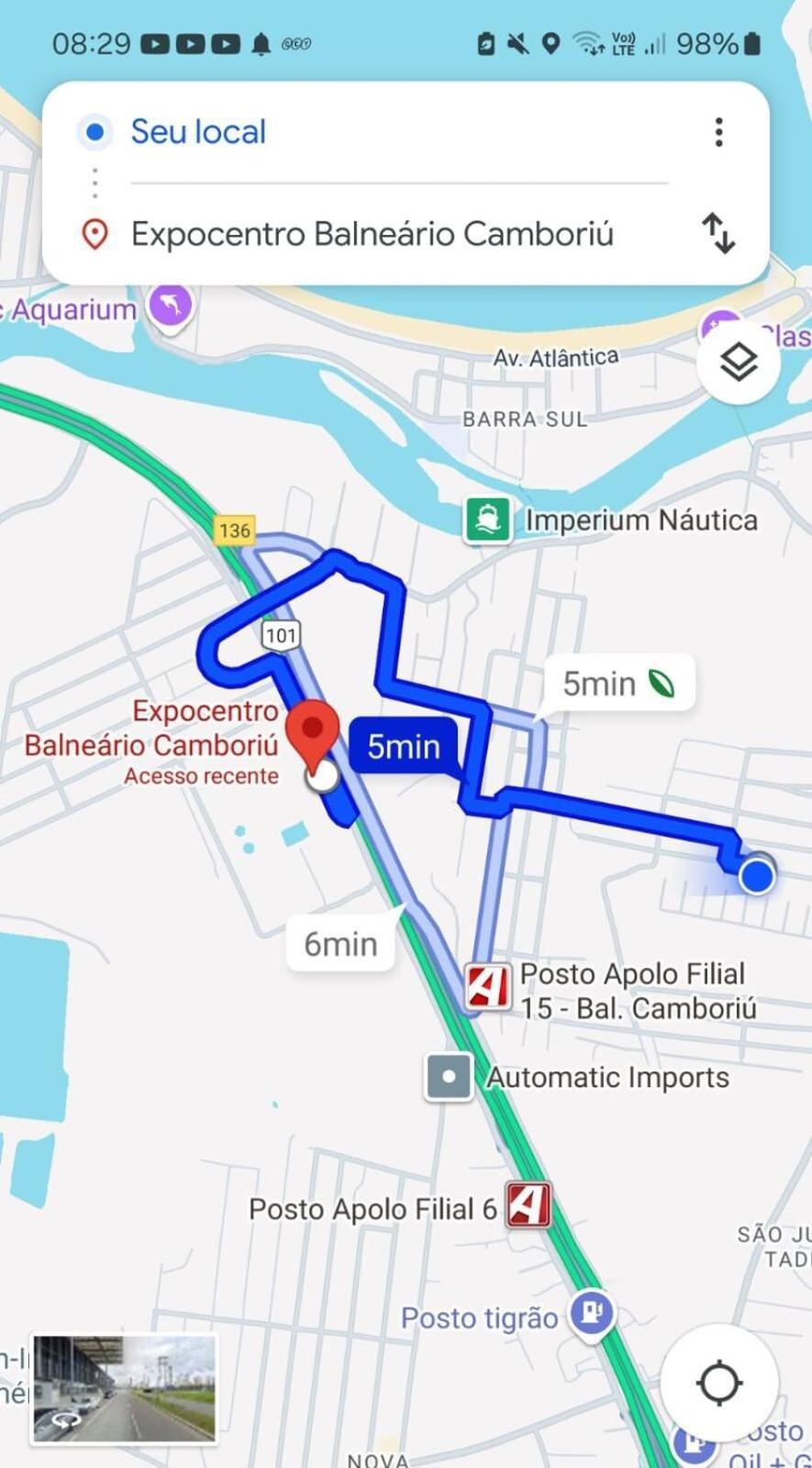Center map on my current location
This screenshot has height=1468, width=812.
click(718, 1383)
